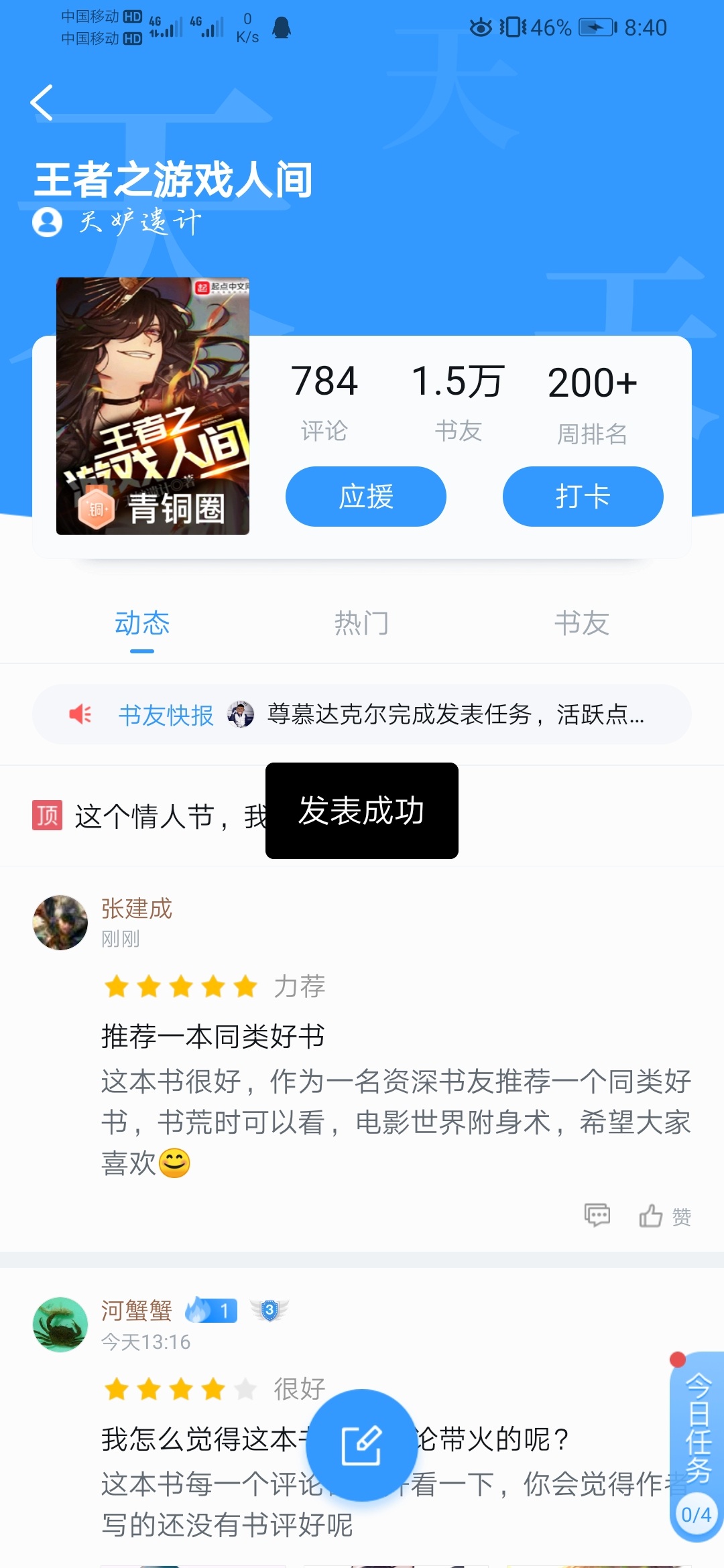Like 张建成's review
Image resolution: width=724 pixels, height=1568 pixels.
(664, 1216)
